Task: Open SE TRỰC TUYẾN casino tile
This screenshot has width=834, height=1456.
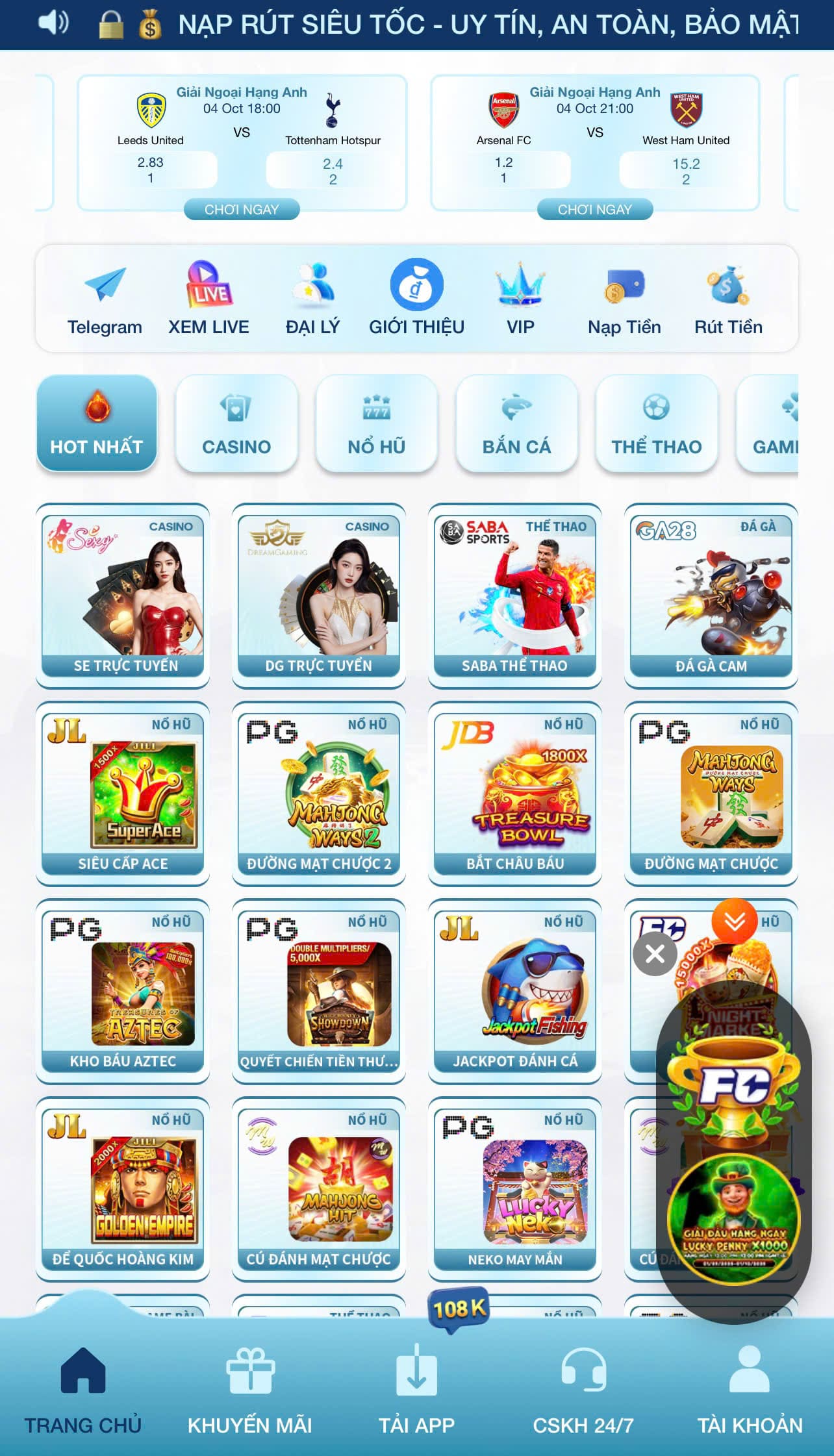Action: click(123, 596)
